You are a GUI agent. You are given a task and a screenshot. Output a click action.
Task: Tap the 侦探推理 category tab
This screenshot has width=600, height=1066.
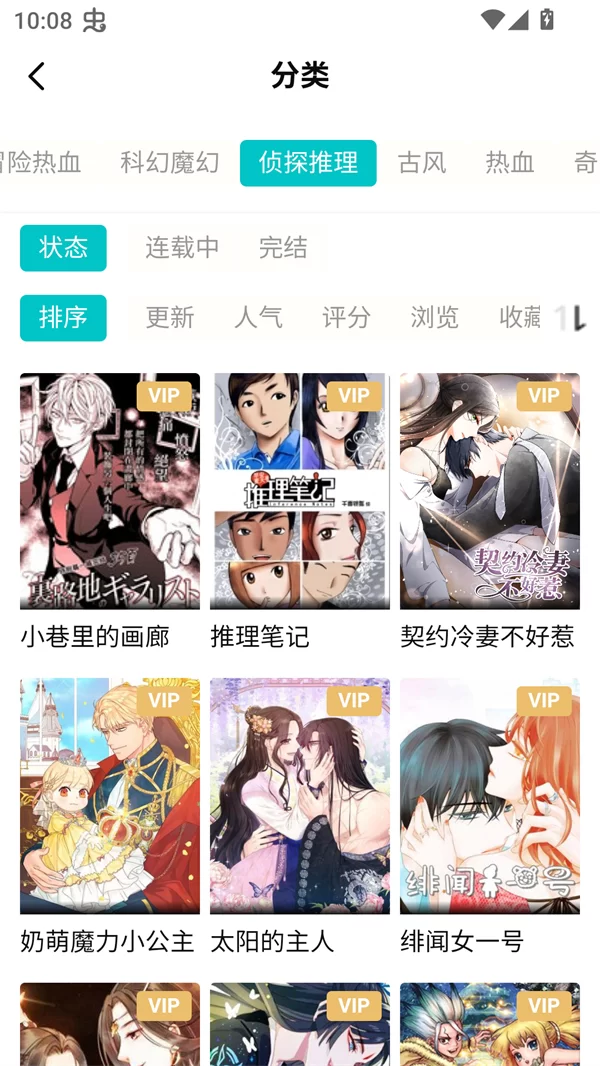click(x=308, y=163)
